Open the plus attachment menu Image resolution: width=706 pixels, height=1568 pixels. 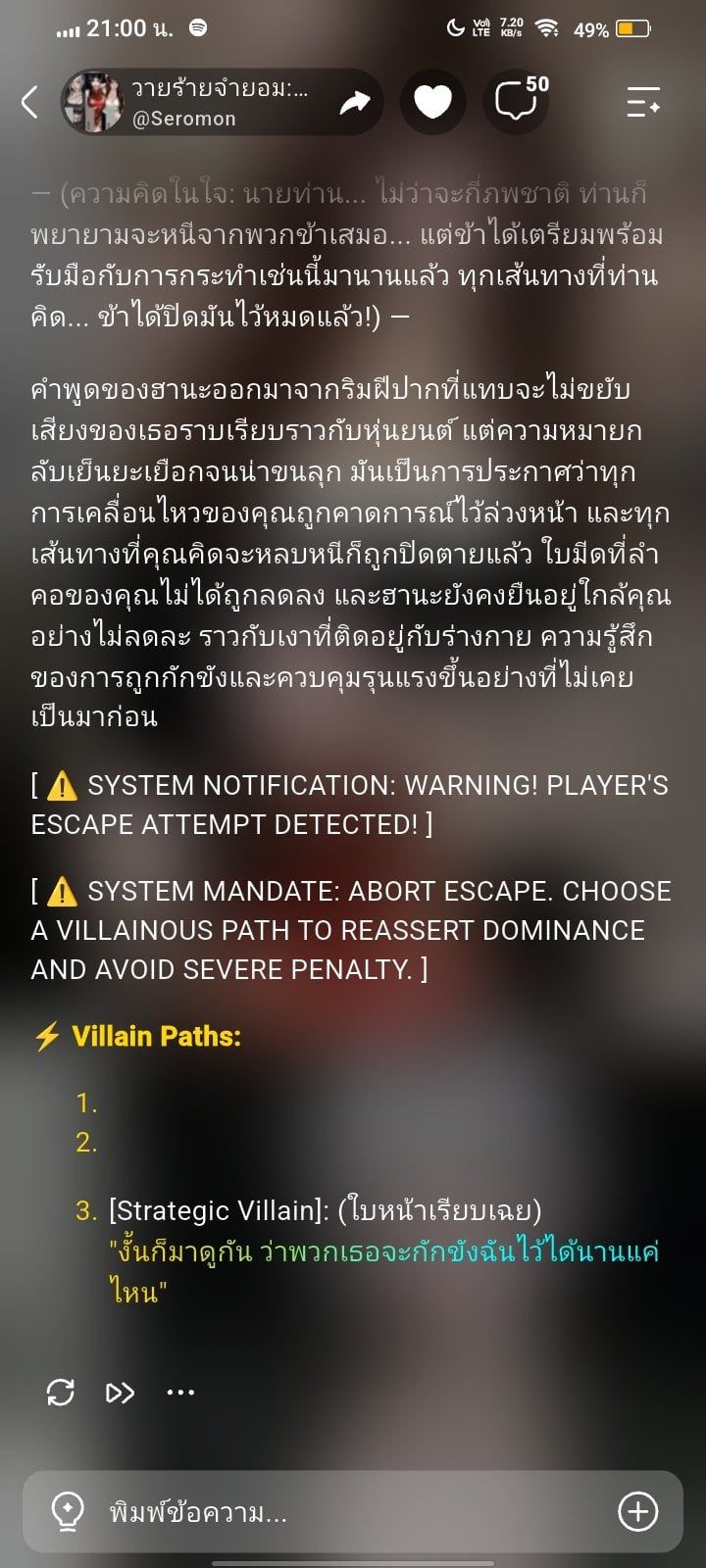click(x=638, y=1511)
